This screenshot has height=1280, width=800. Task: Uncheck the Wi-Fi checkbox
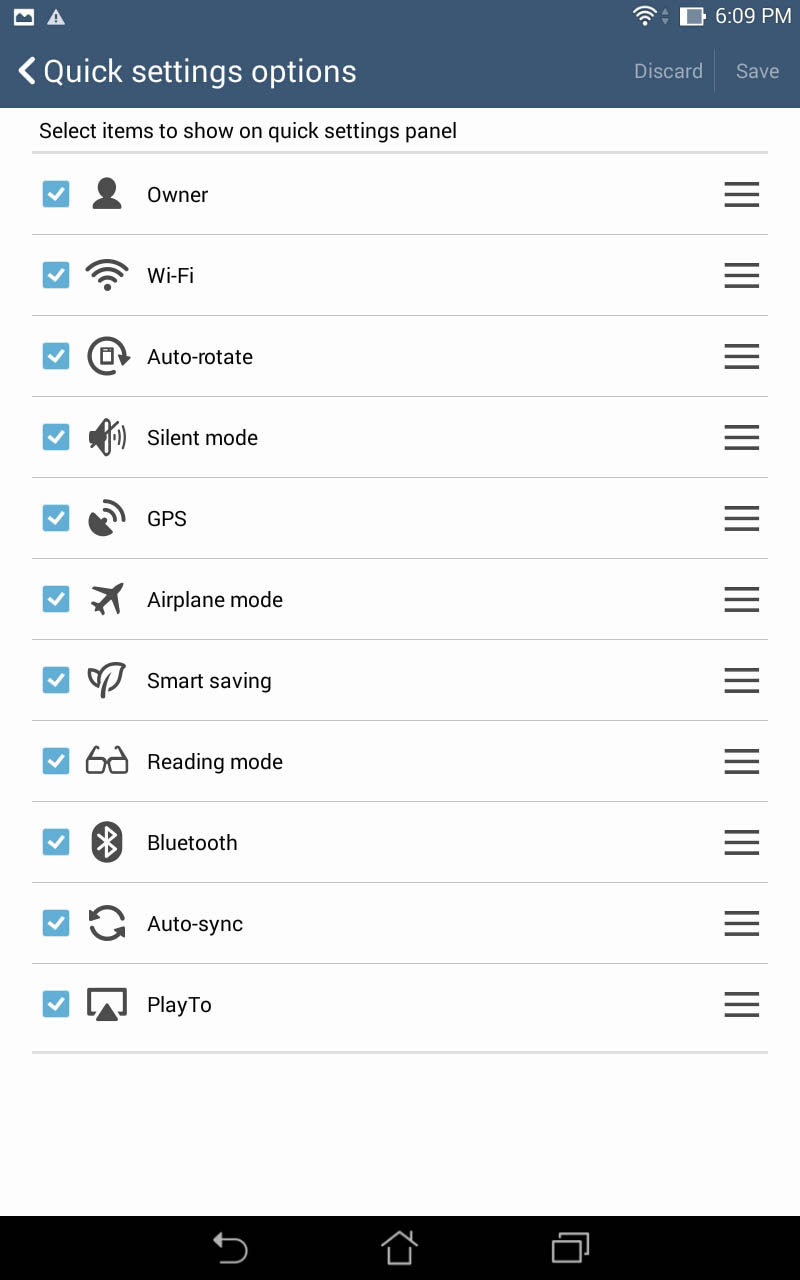click(56, 275)
